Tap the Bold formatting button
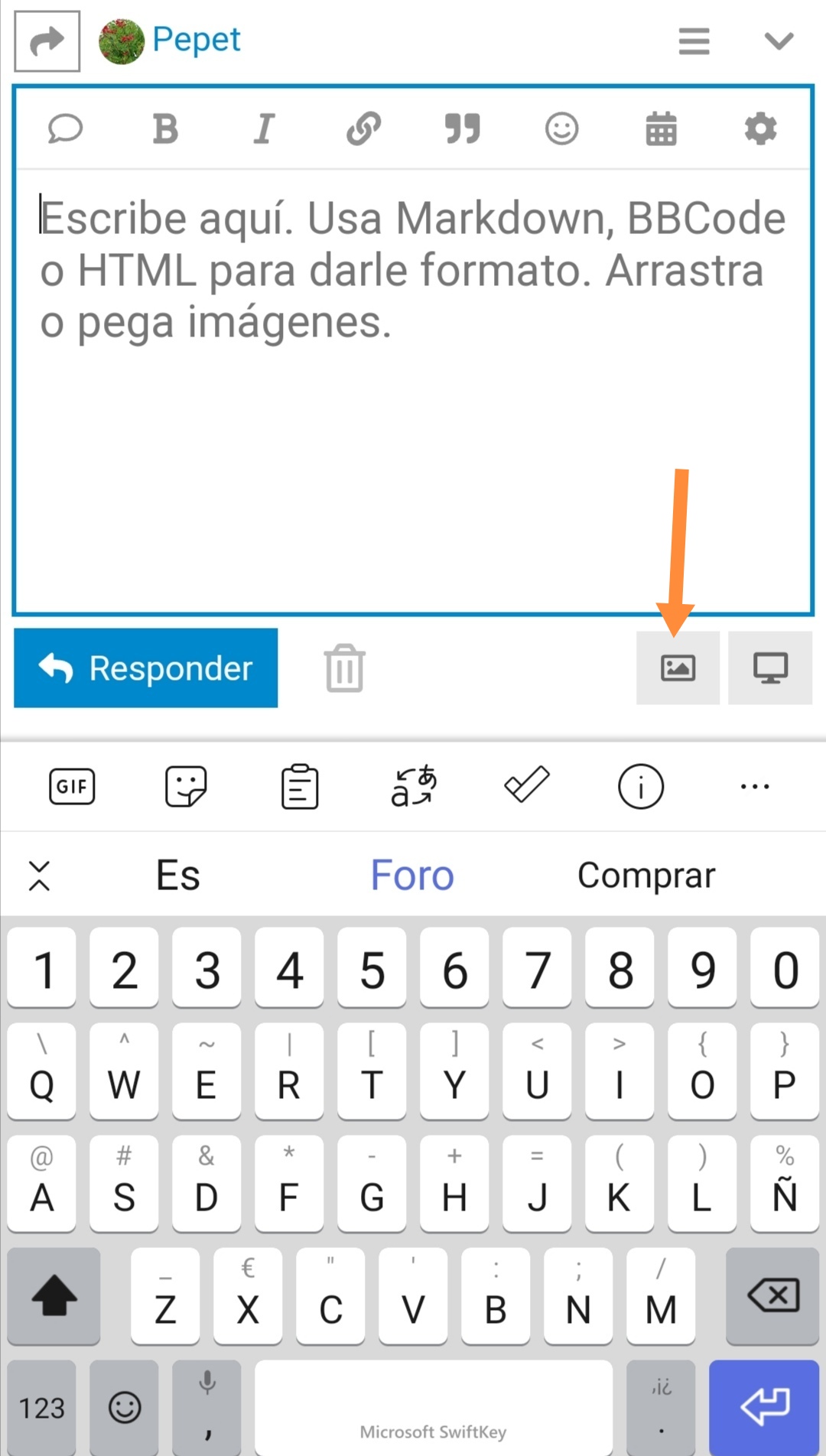Image resolution: width=826 pixels, height=1456 pixels. coord(165,128)
